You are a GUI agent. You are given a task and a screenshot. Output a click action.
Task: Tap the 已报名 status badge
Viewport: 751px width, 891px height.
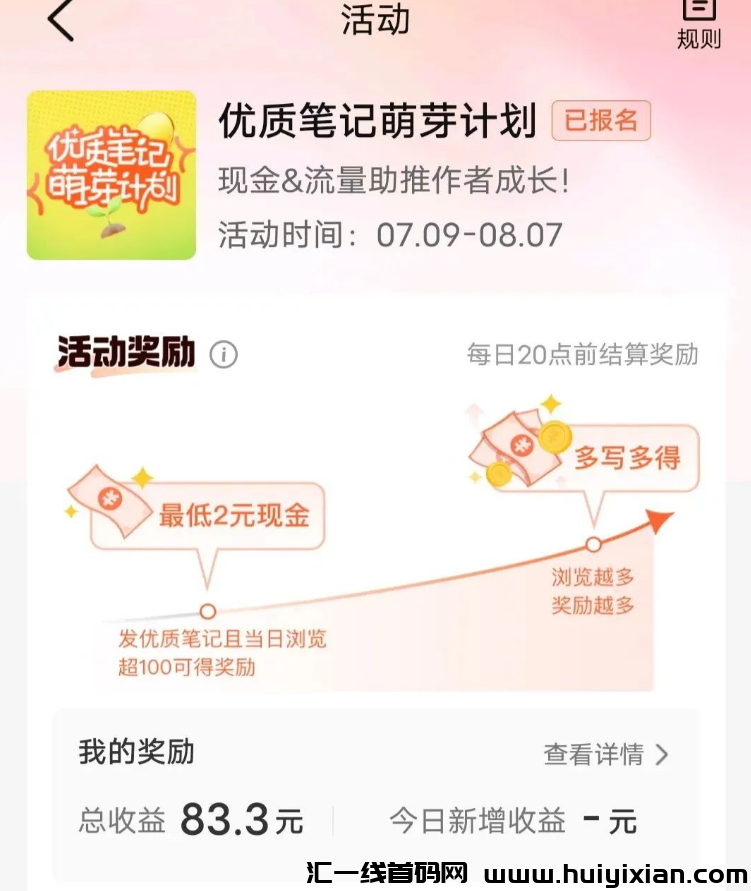(602, 120)
